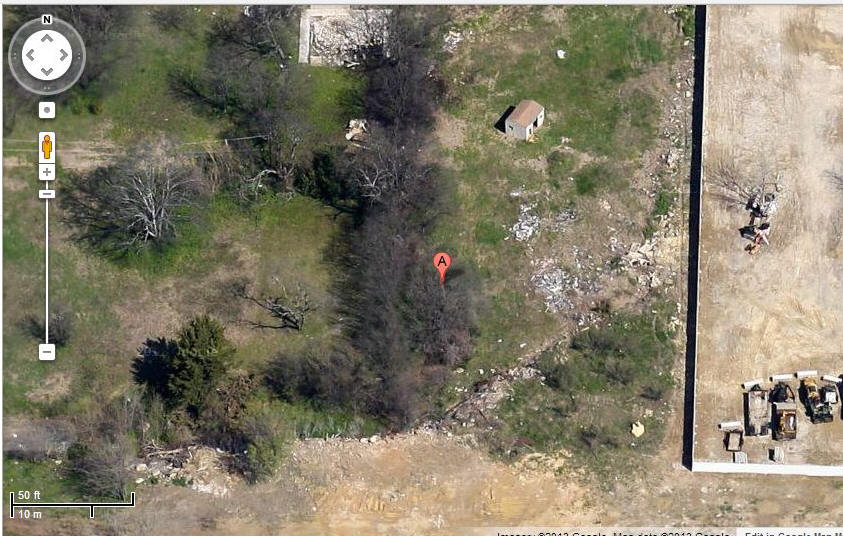Pan the map up with the arrow
This screenshot has width=843, height=536.
tap(47, 37)
